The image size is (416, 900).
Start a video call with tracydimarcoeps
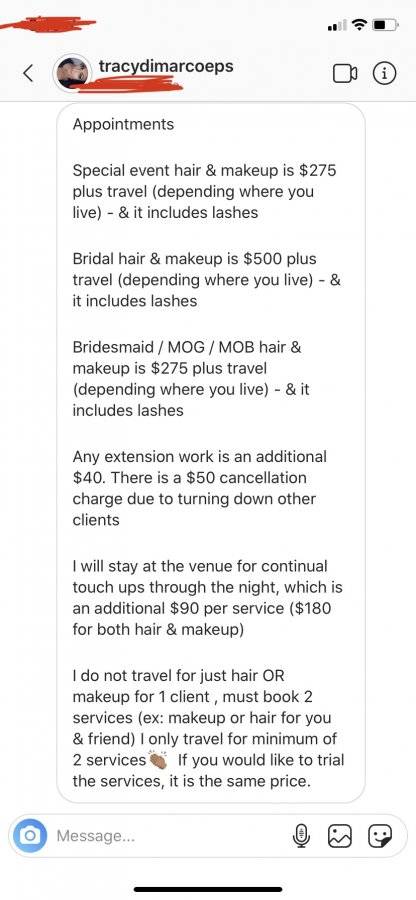tap(344, 73)
